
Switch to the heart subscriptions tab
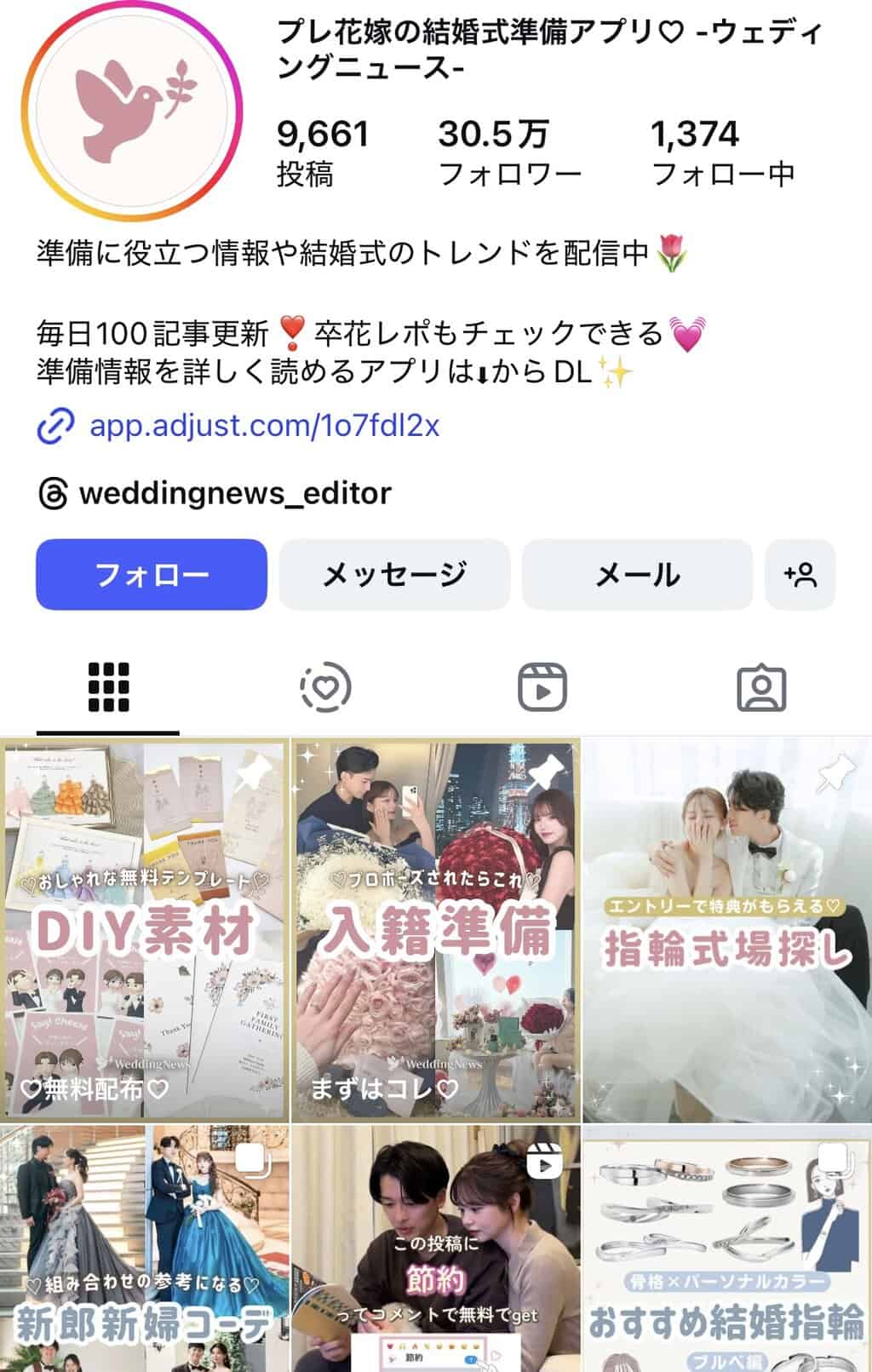coord(325,687)
